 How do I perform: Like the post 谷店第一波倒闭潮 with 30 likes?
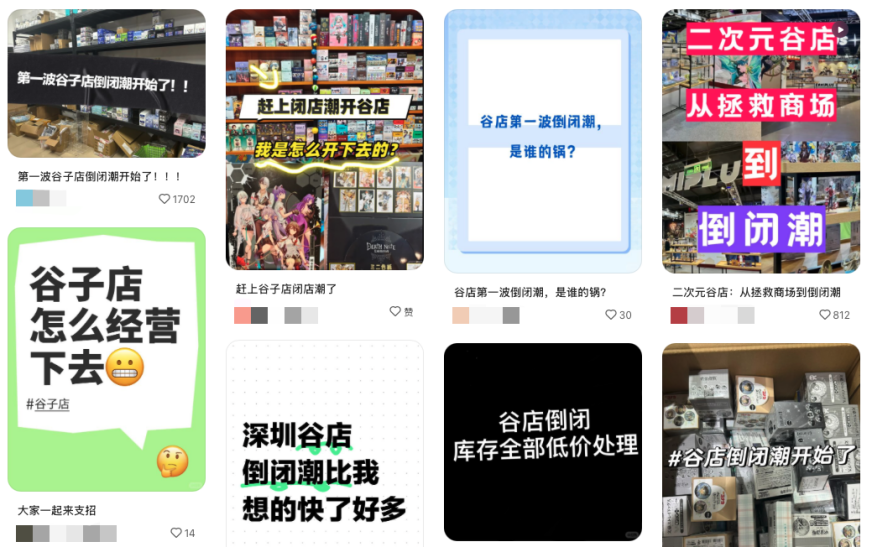(x=611, y=315)
